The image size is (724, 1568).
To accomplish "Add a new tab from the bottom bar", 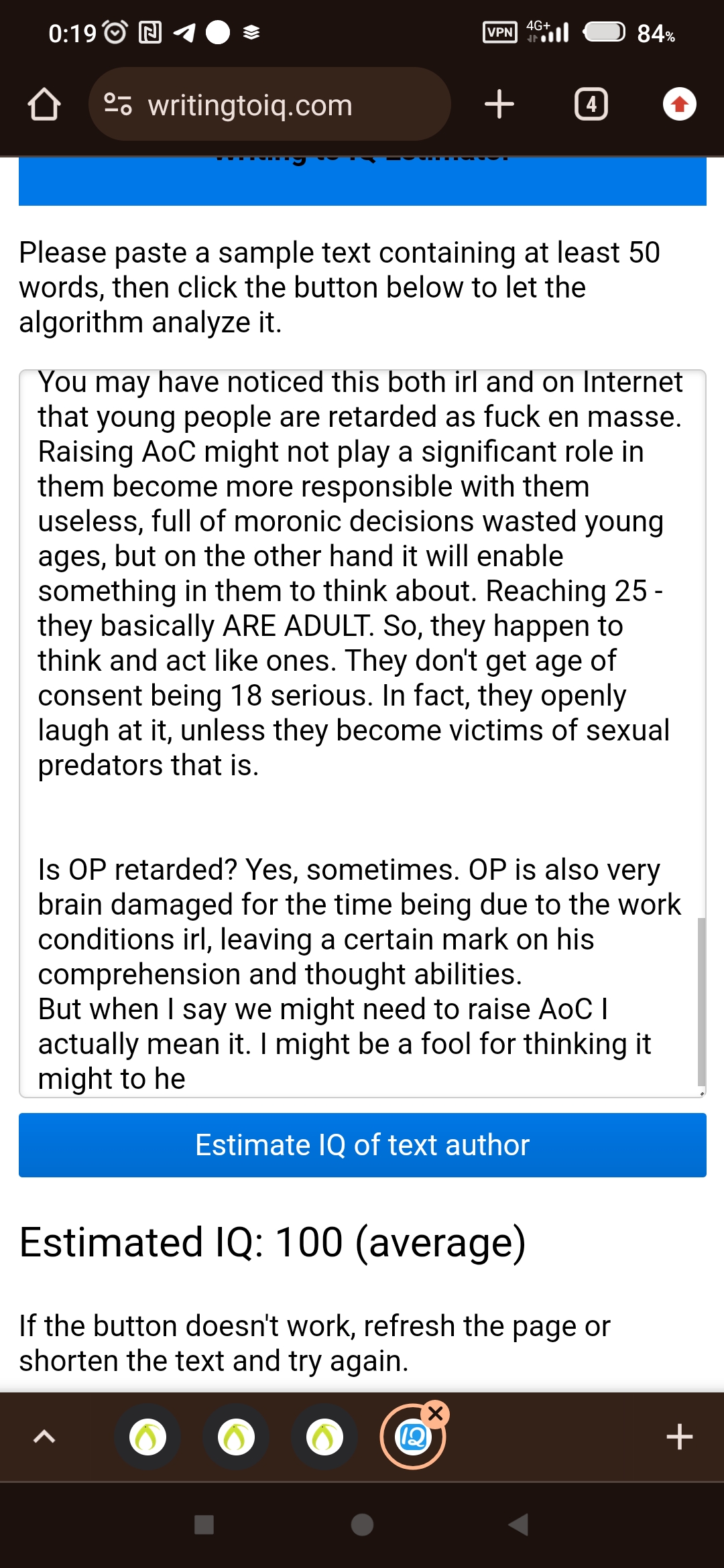I will (679, 1437).
